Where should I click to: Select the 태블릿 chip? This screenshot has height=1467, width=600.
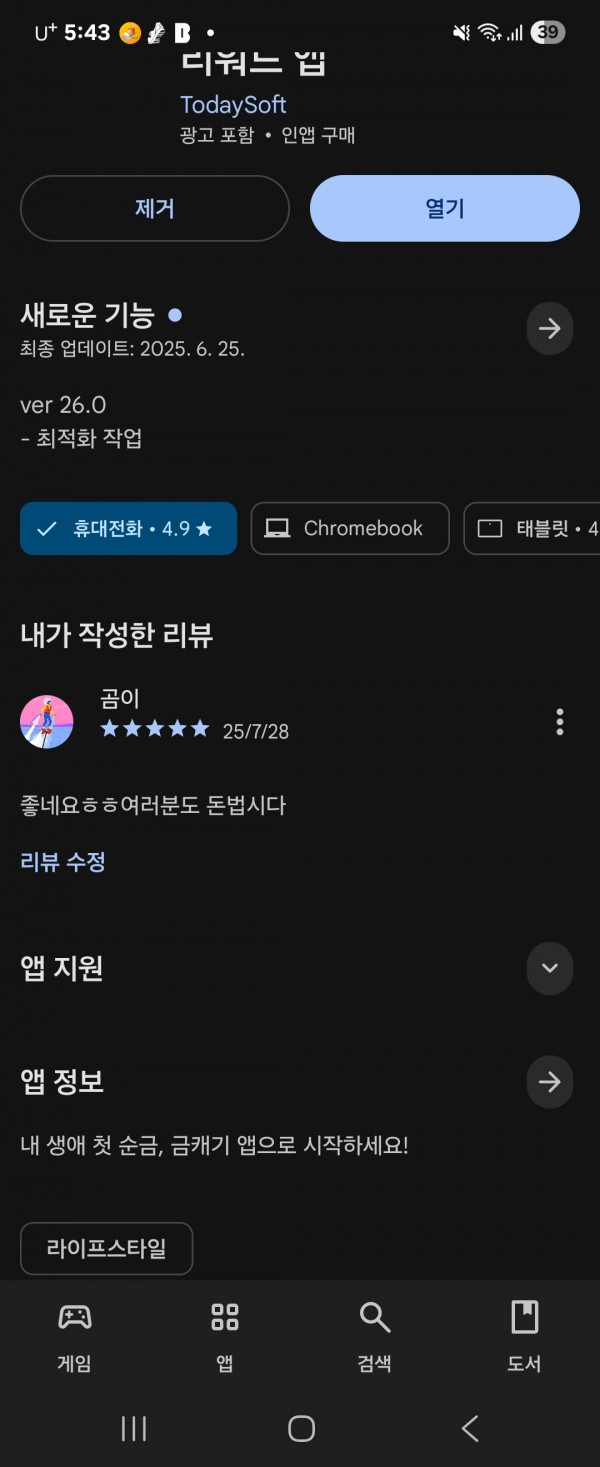coord(535,528)
